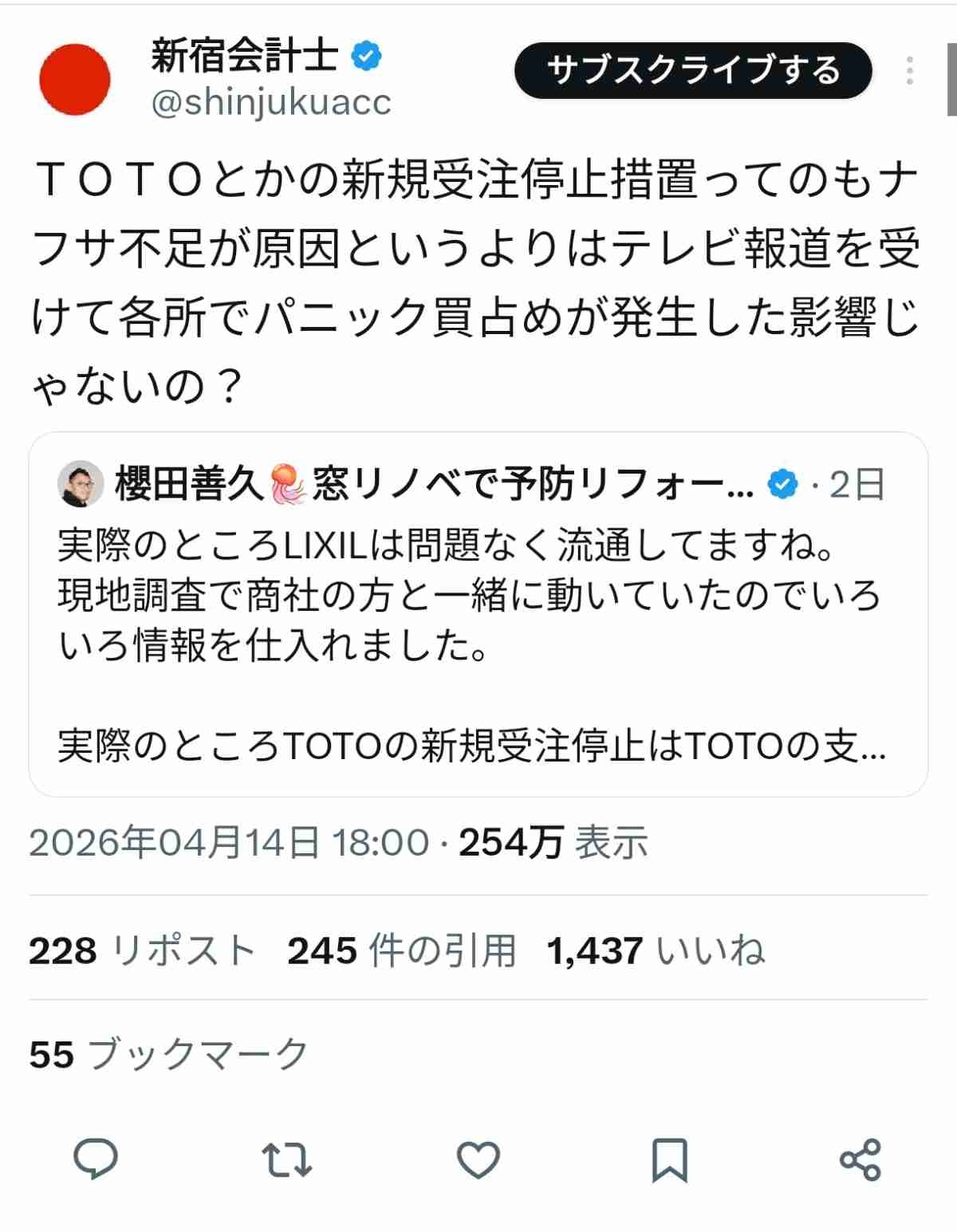The height and width of the screenshot is (1232, 957).
Task: Bookmark this post
Action: coord(669,1159)
